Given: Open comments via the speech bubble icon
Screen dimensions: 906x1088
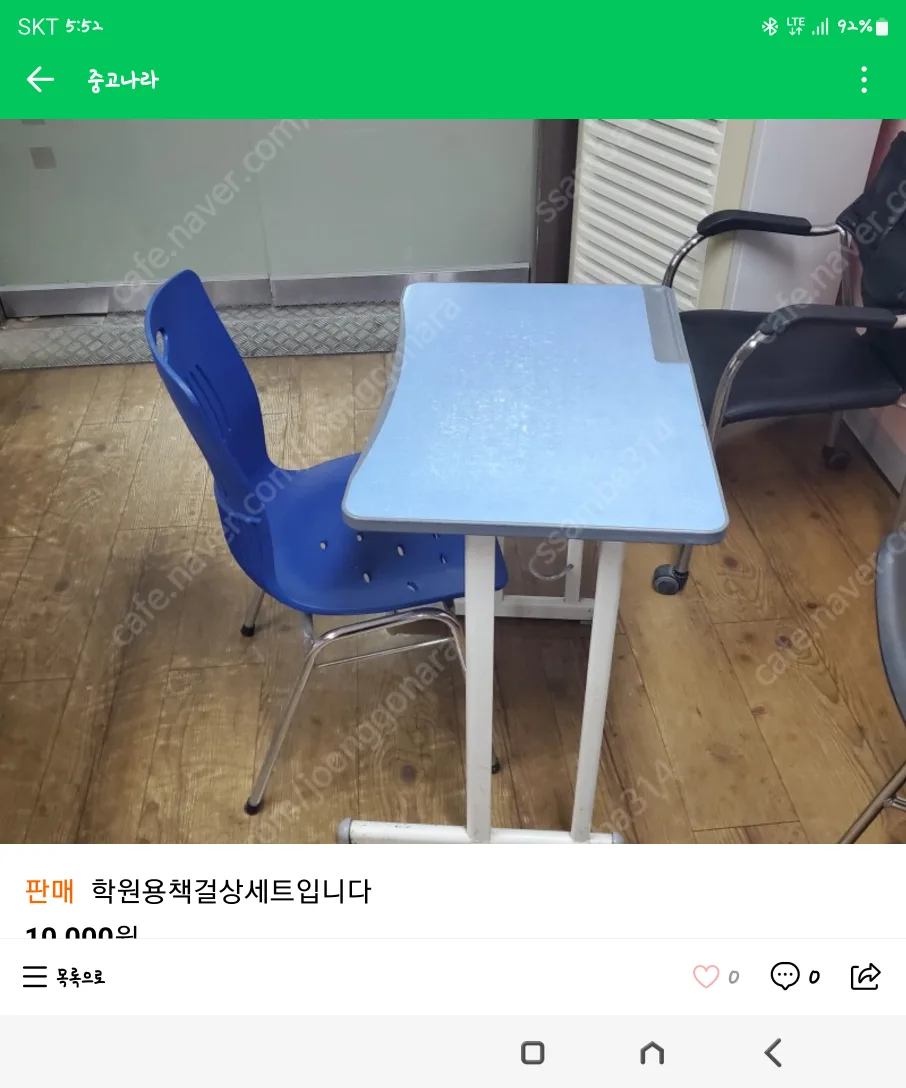Looking at the screenshot, I should [x=781, y=976].
